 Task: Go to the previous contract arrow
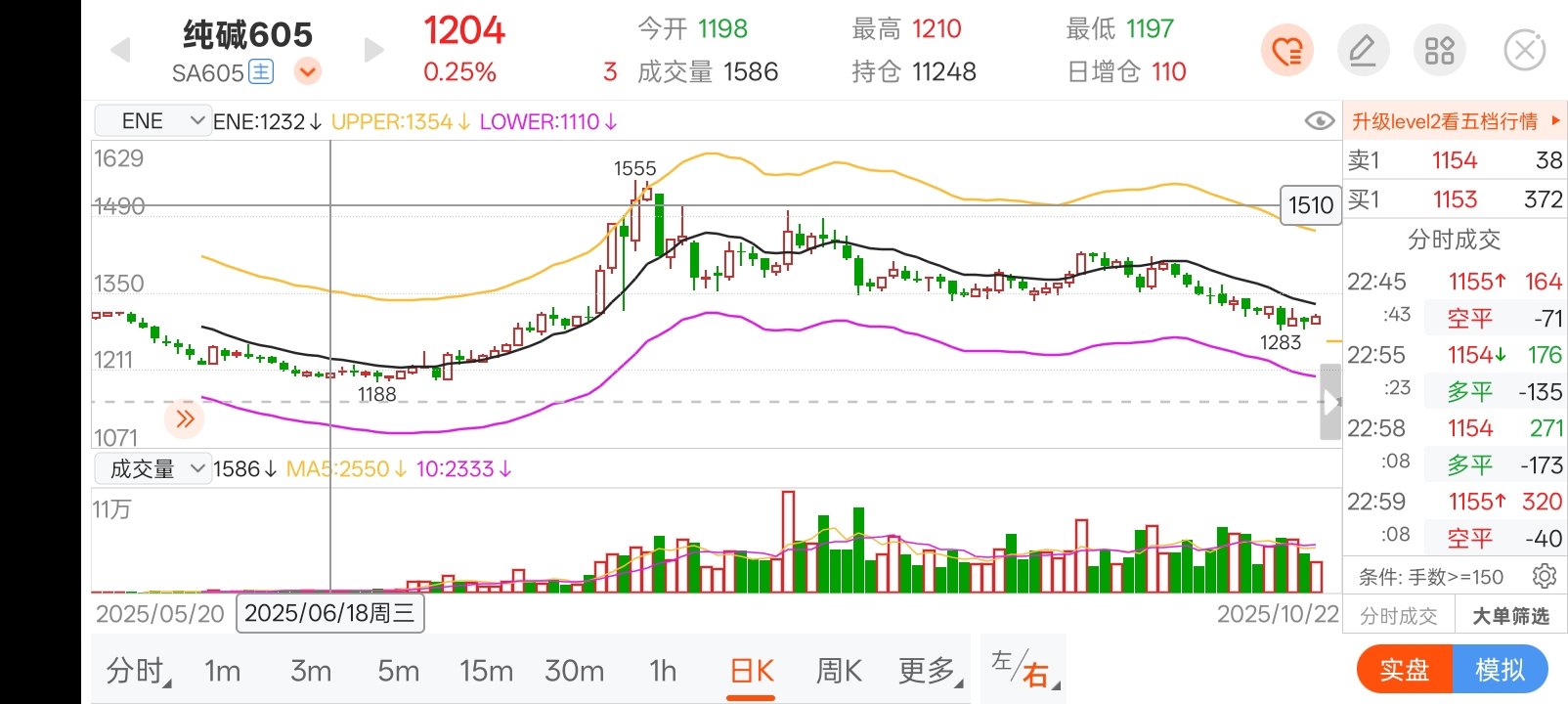[121, 50]
